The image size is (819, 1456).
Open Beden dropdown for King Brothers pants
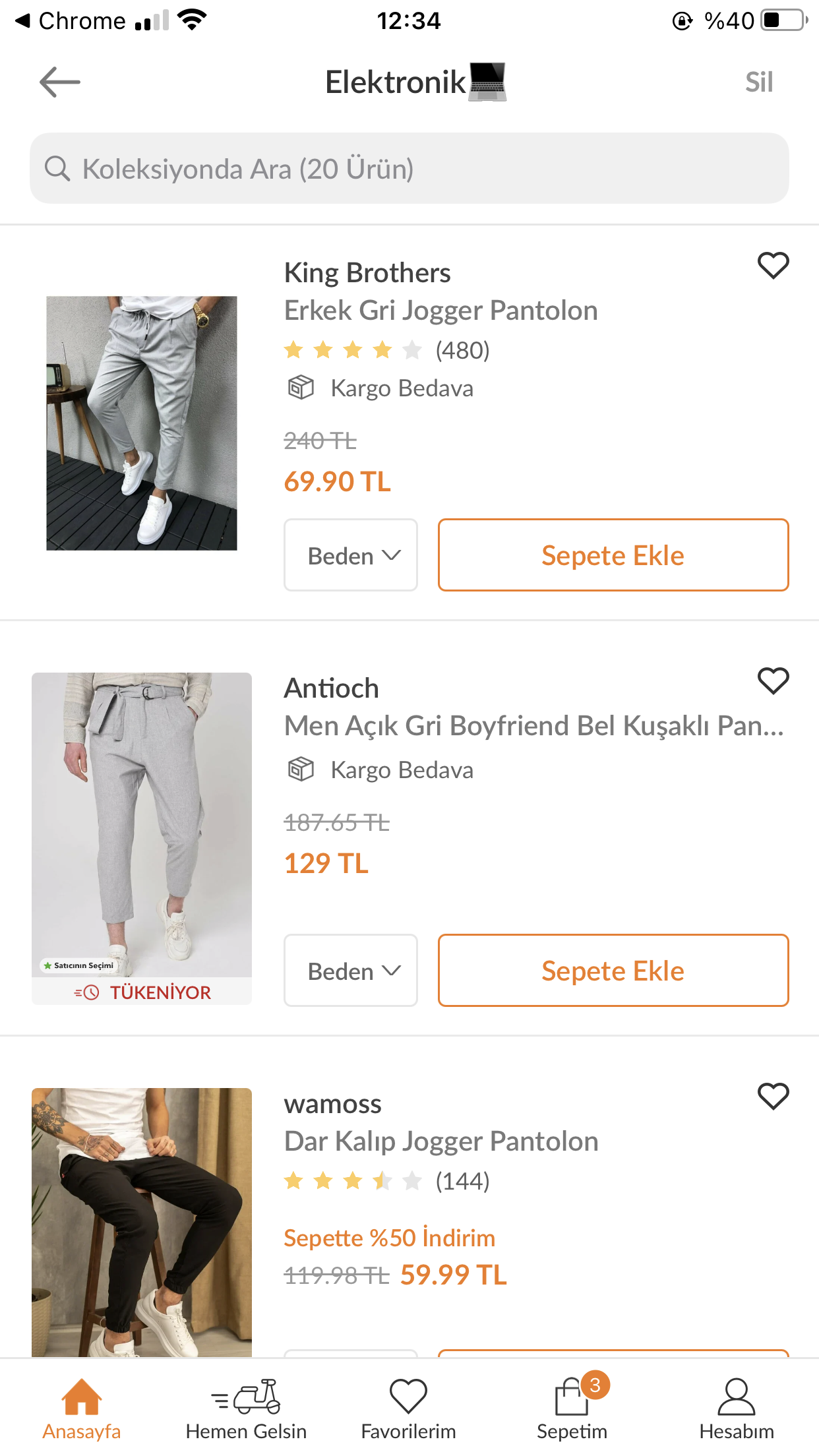pyautogui.click(x=351, y=555)
